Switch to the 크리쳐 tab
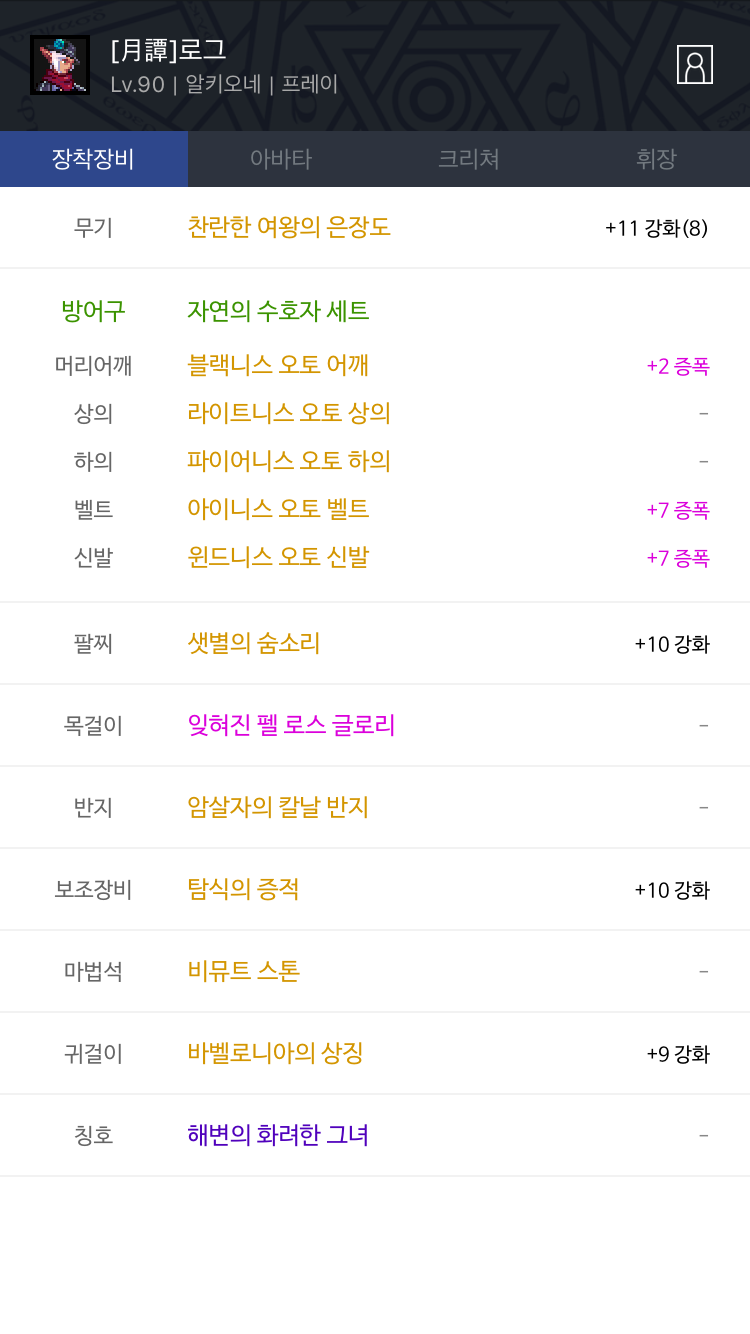Image resolution: width=750 pixels, height=1334 pixels. [x=469, y=159]
